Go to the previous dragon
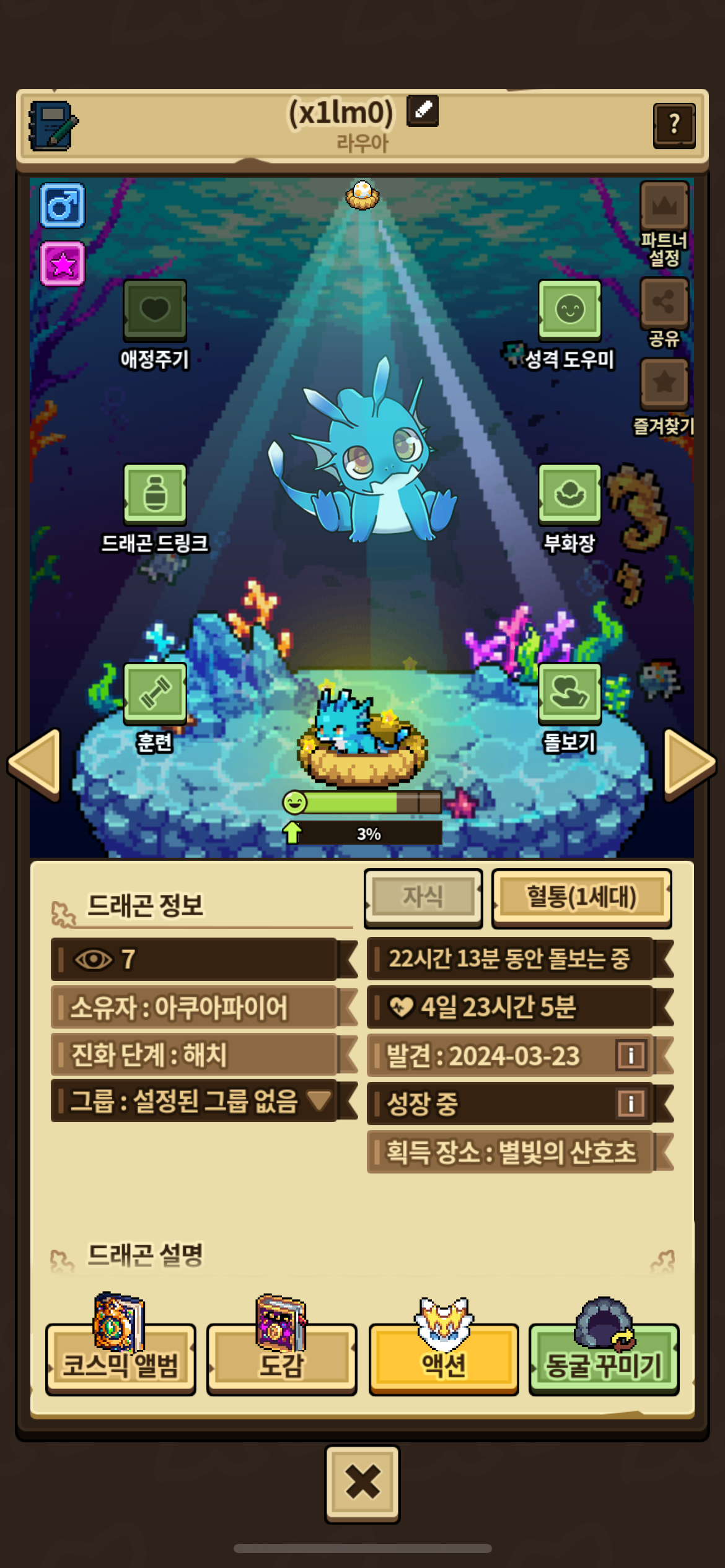The height and width of the screenshot is (1568, 725). [x=35, y=764]
